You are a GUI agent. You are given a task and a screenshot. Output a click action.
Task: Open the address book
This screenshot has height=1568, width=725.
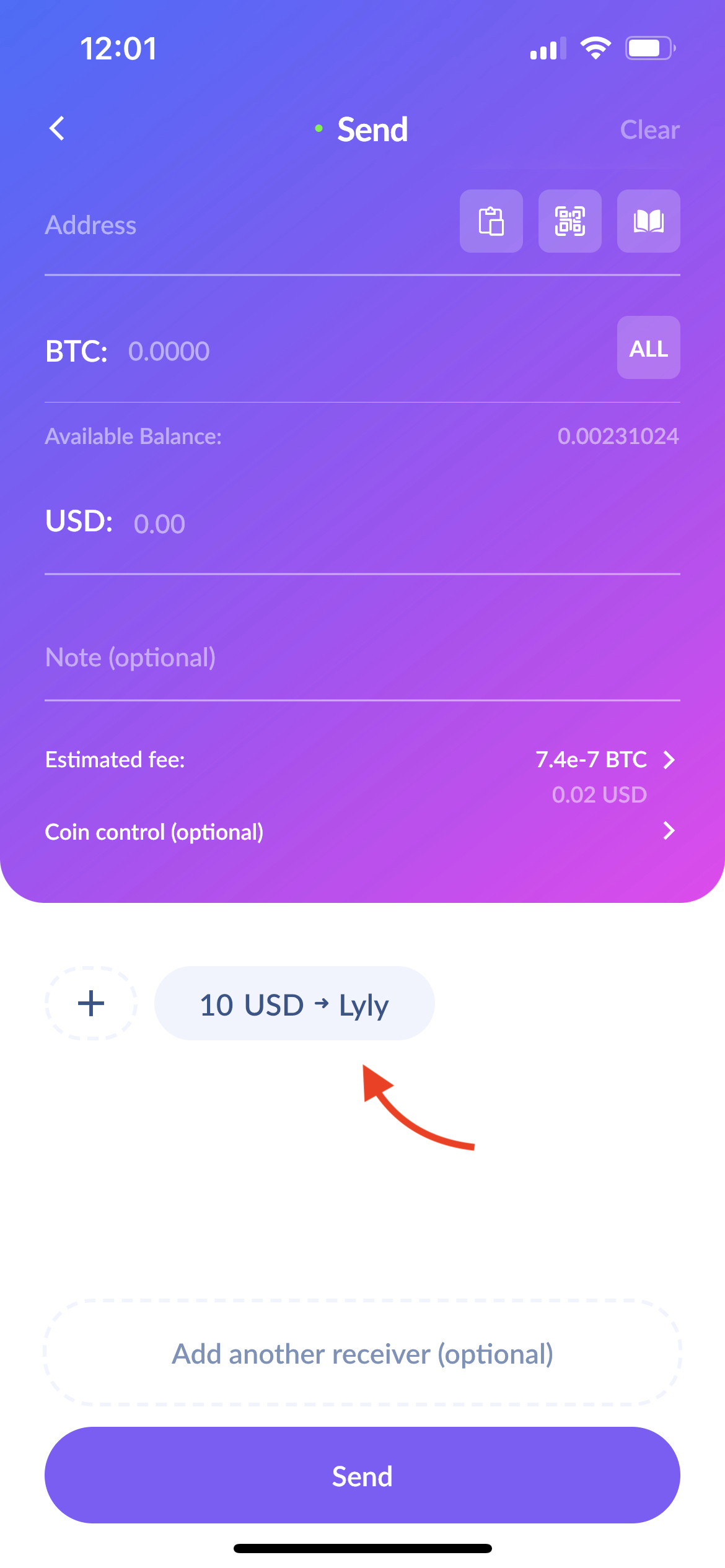[x=648, y=222]
